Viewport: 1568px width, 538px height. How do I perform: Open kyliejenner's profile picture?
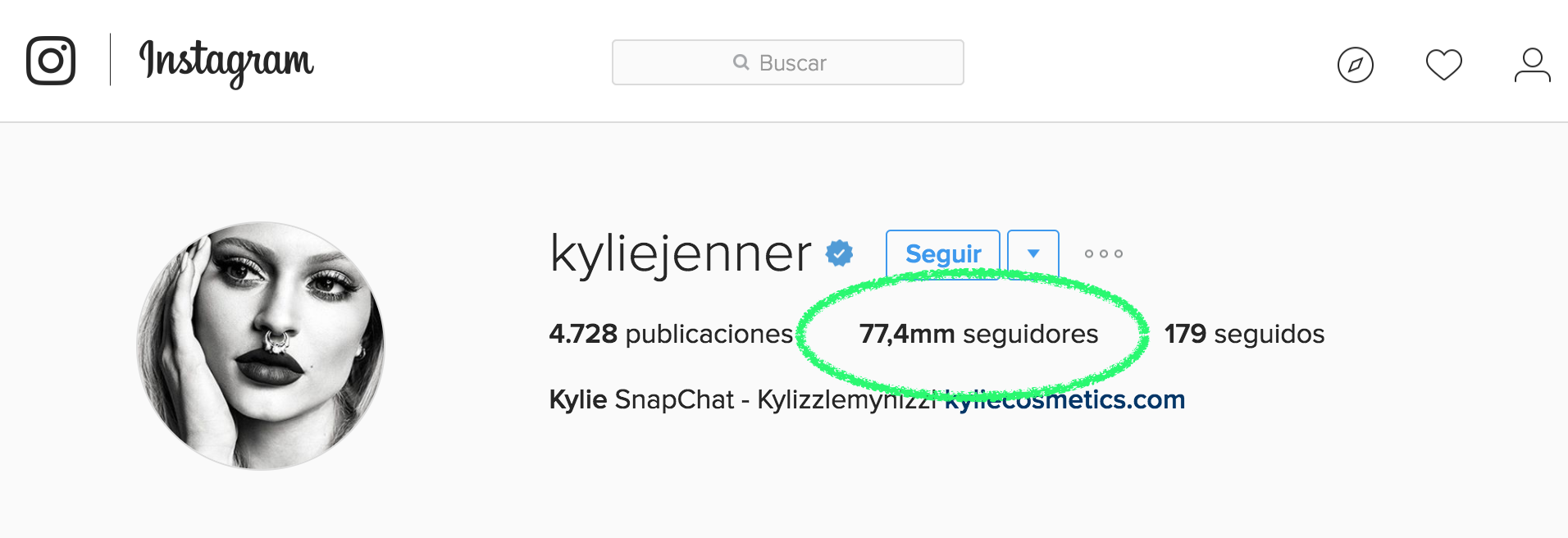tap(260, 345)
